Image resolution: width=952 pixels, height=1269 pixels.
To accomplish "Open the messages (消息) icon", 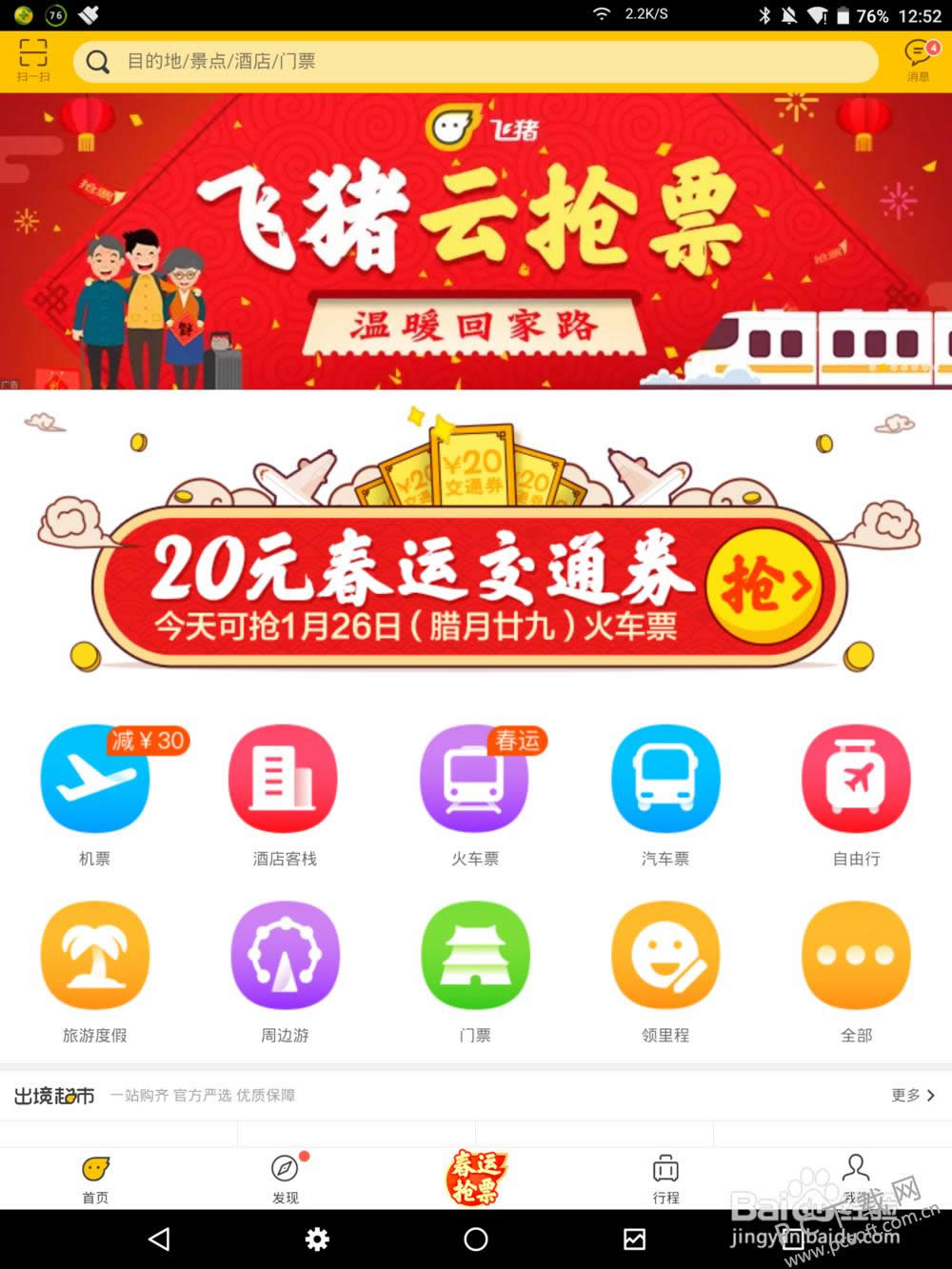I will pyautogui.click(x=918, y=59).
